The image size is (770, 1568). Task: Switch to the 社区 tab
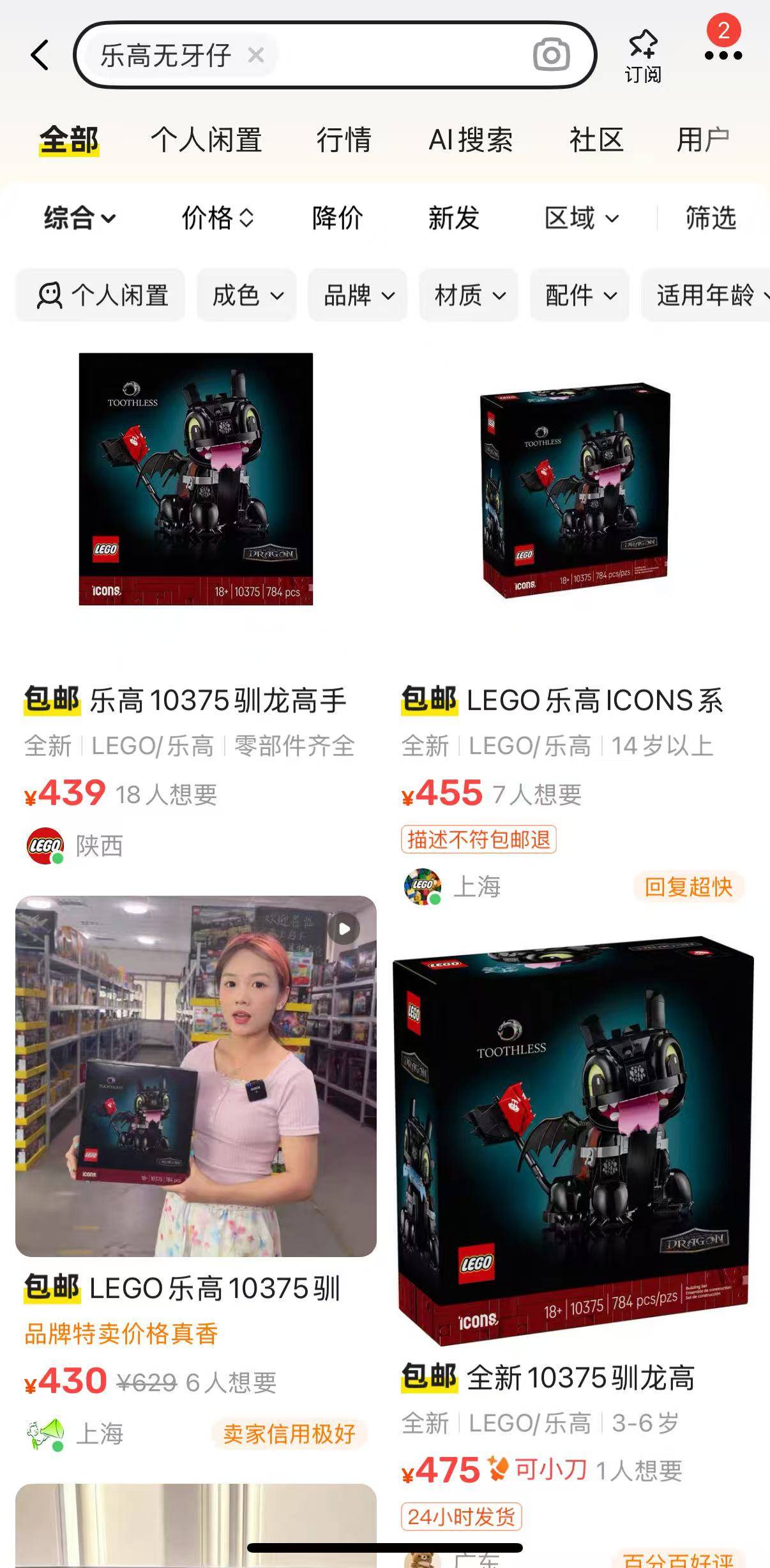pyautogui.click(x=596, y=140)
